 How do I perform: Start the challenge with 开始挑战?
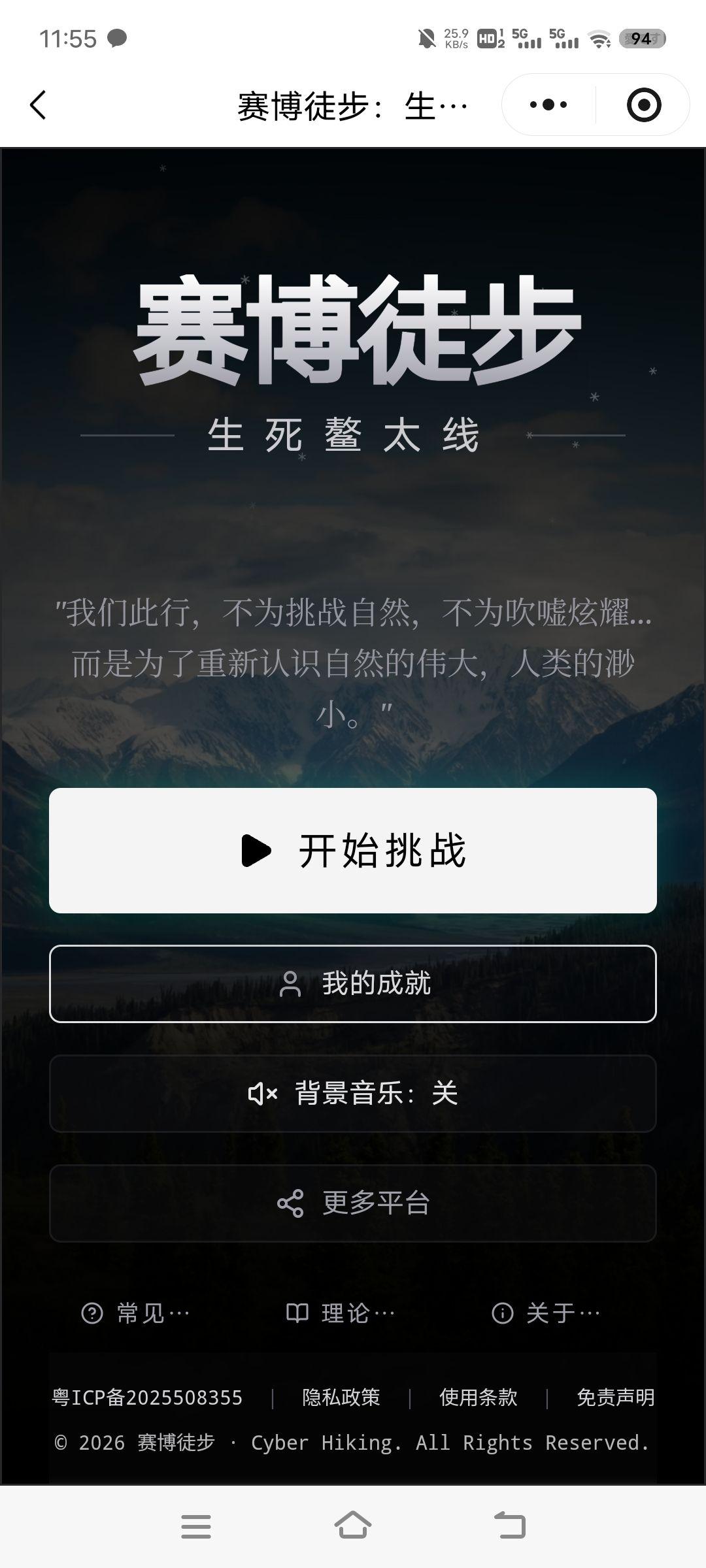[x=353, y=850]
